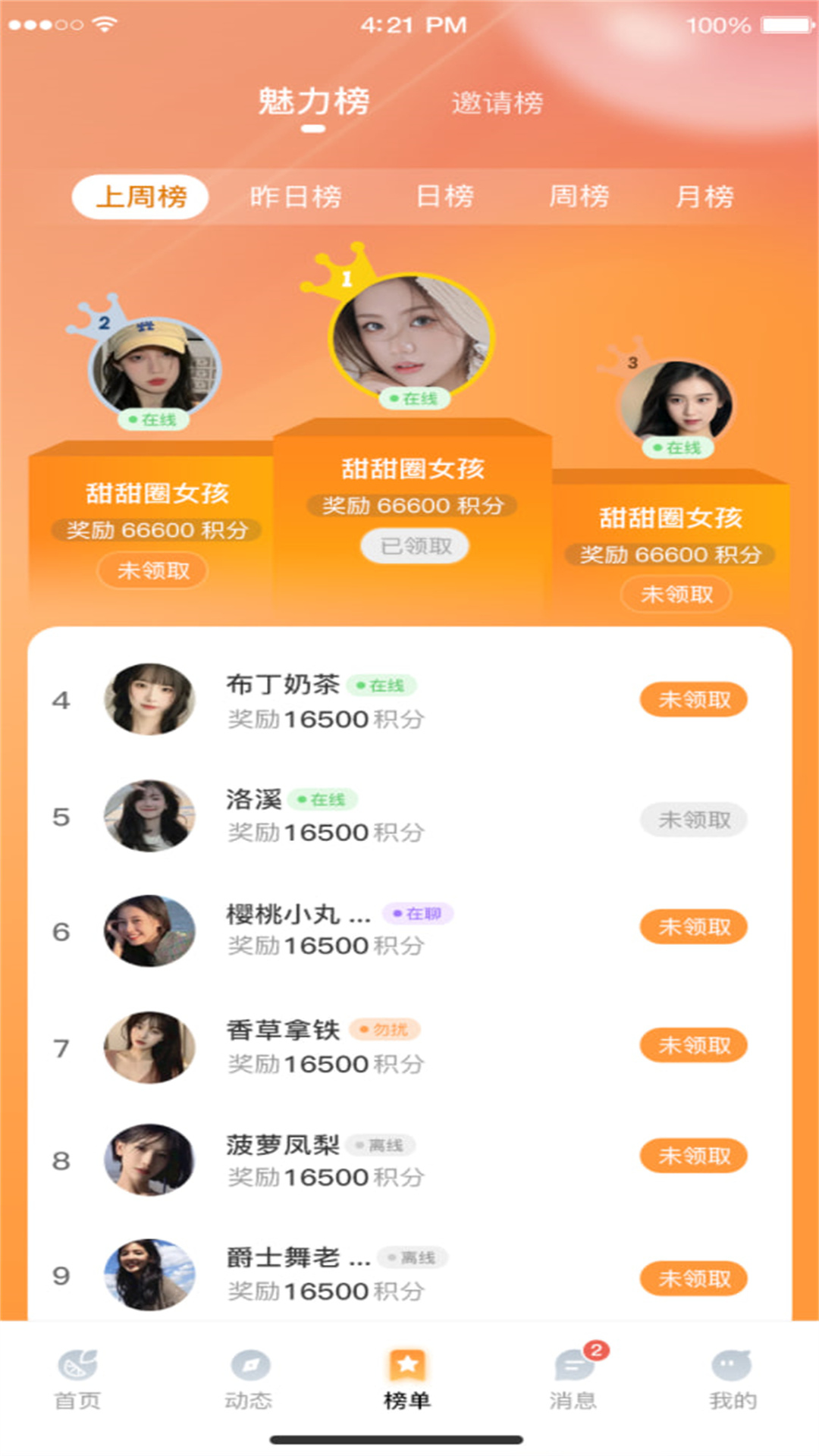Switch to 周榜 weekly ranking
819x1456 pixels.
[x=579, y=197]
